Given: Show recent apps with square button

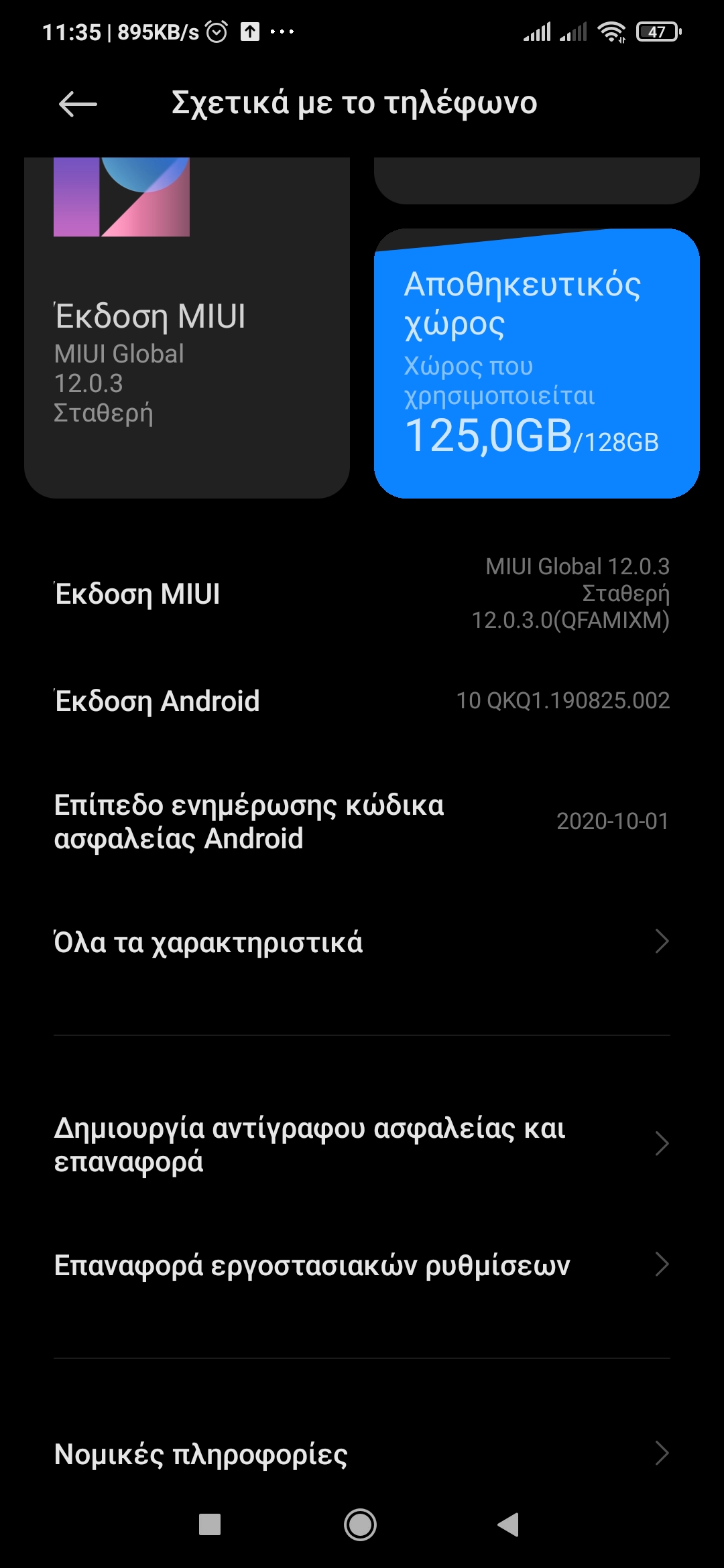Looking at the screenshot, I should (x=210, y=1524).
